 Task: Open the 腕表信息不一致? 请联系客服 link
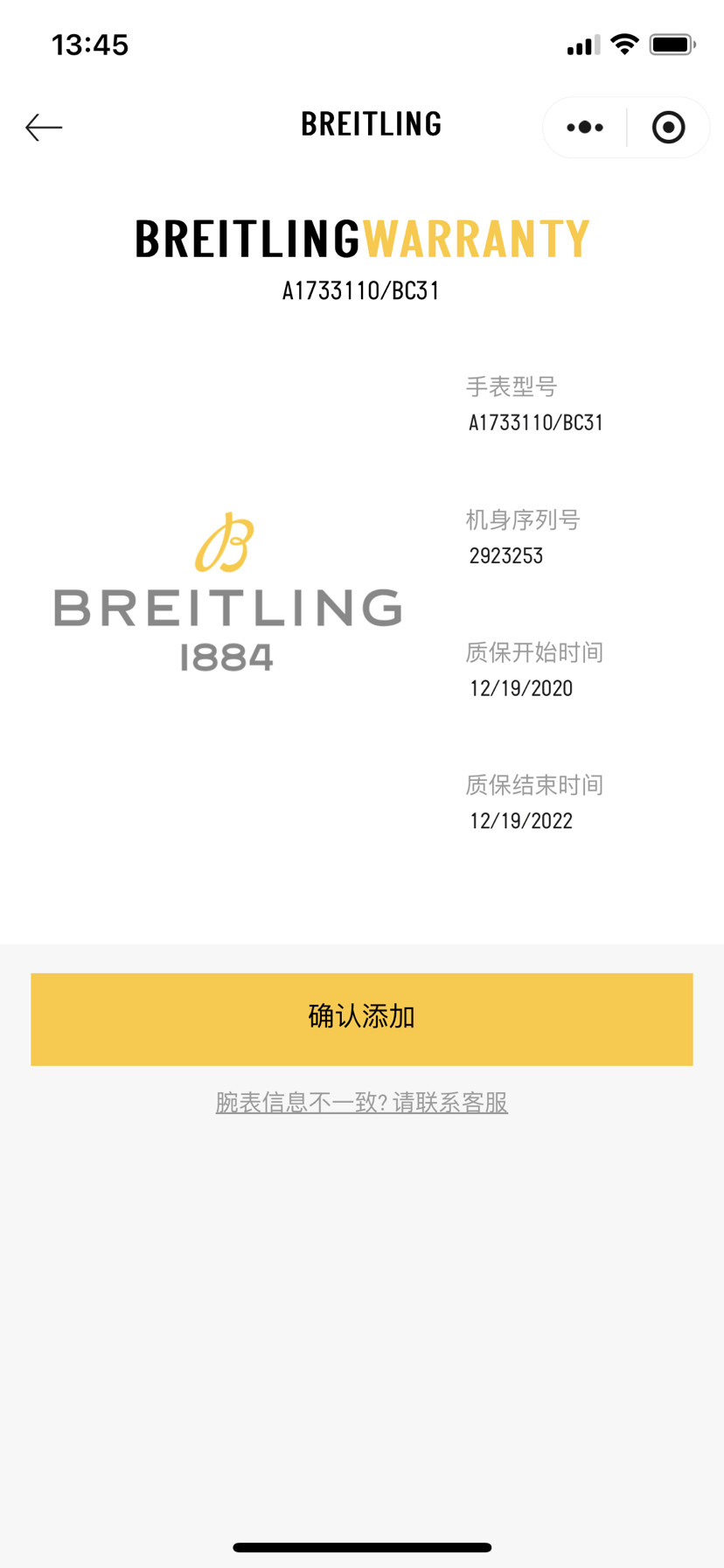(x=362, y=1103)
